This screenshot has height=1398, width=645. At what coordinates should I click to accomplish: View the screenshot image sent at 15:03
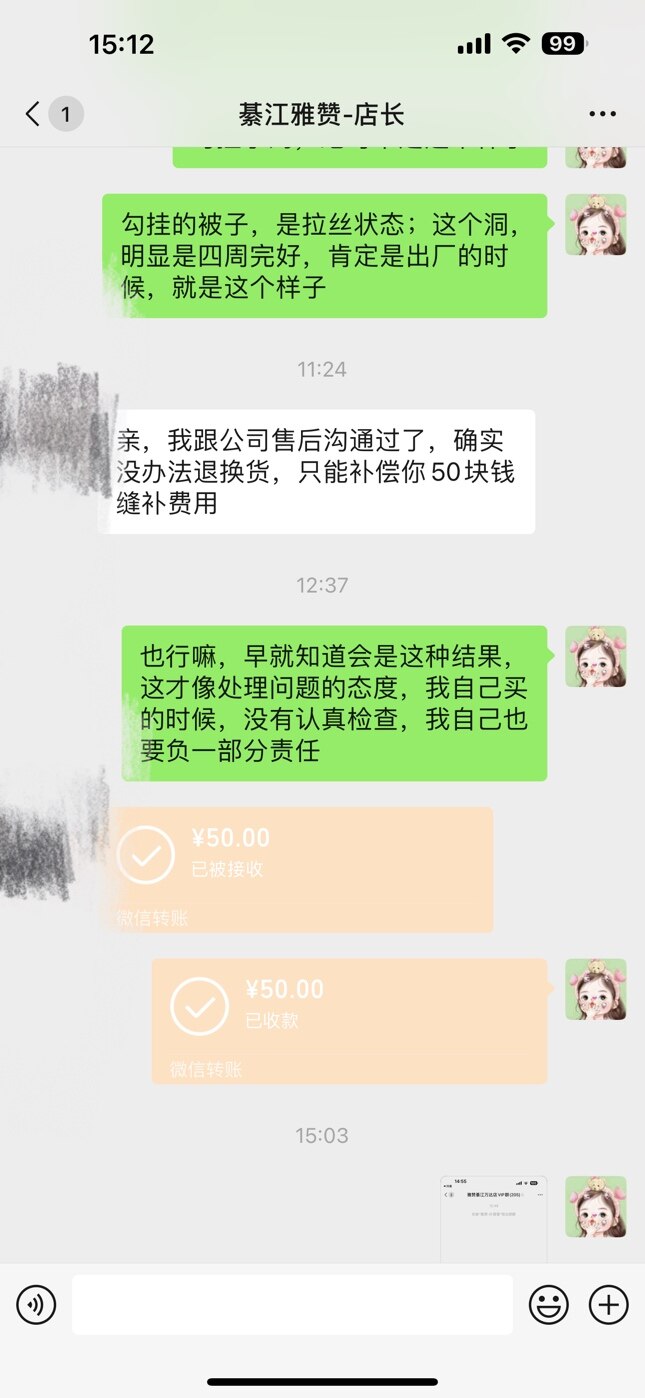point(494,1218)
